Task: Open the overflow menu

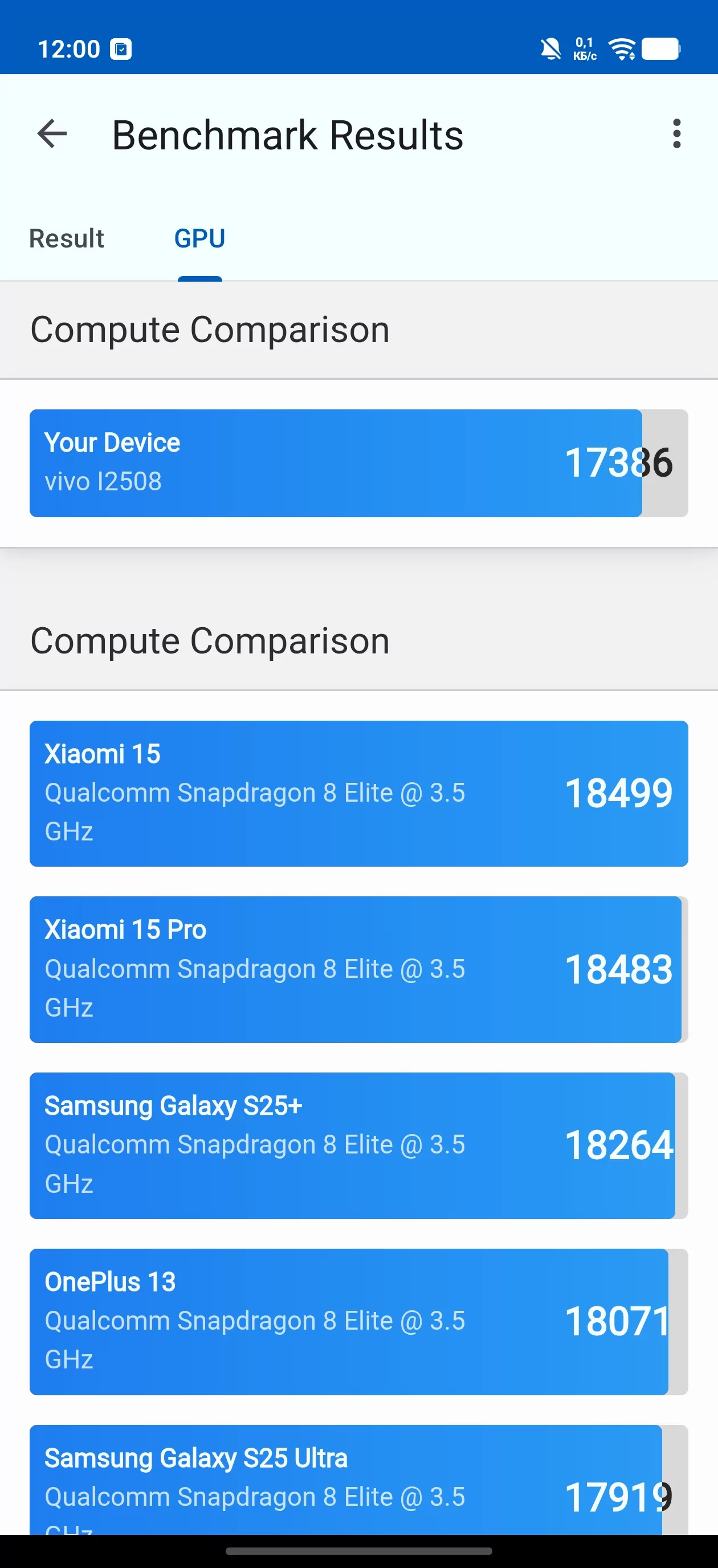Action: coord(676,134)
